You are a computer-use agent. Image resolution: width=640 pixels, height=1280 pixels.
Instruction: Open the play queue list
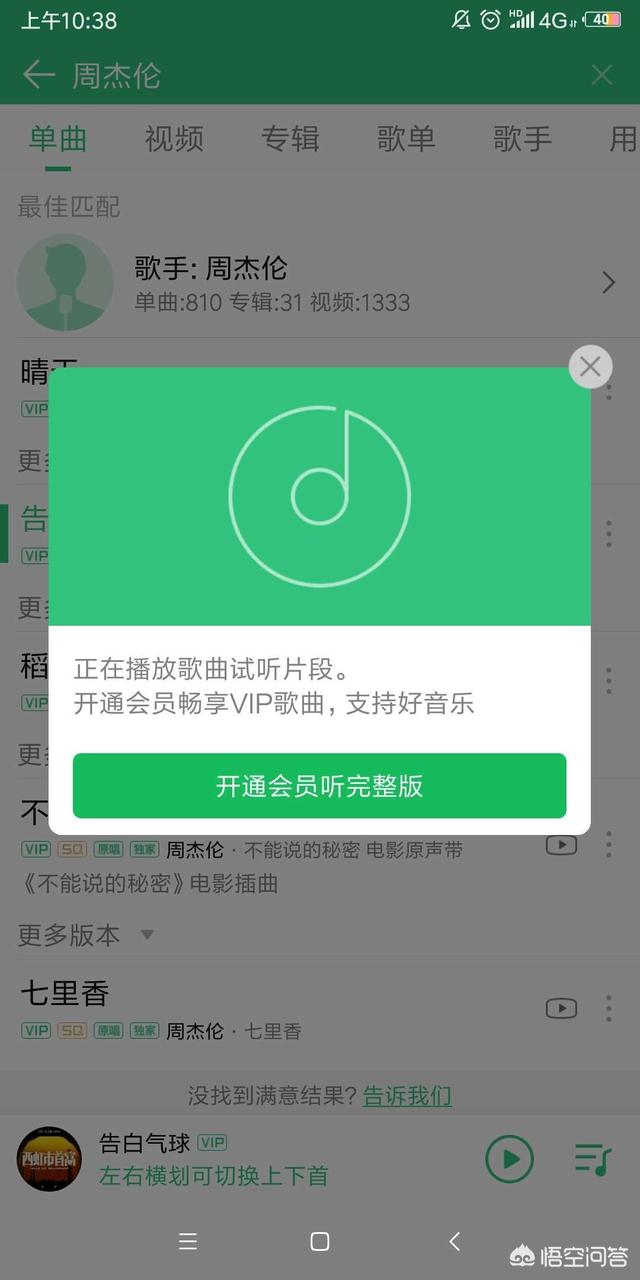click(593, 1160)
